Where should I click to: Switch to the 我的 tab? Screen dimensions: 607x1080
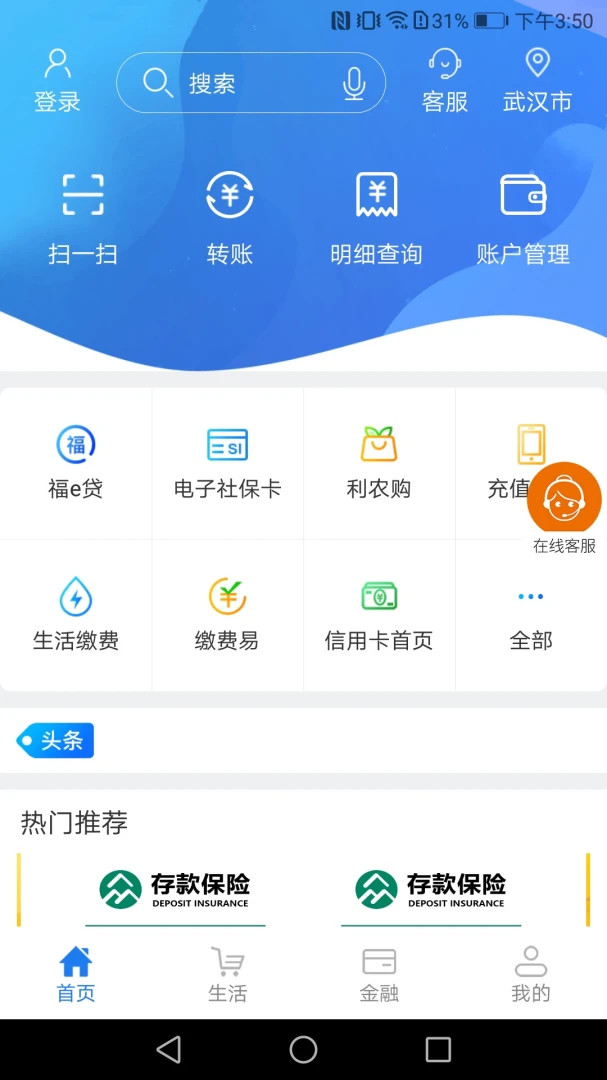(x=531, y=975)
